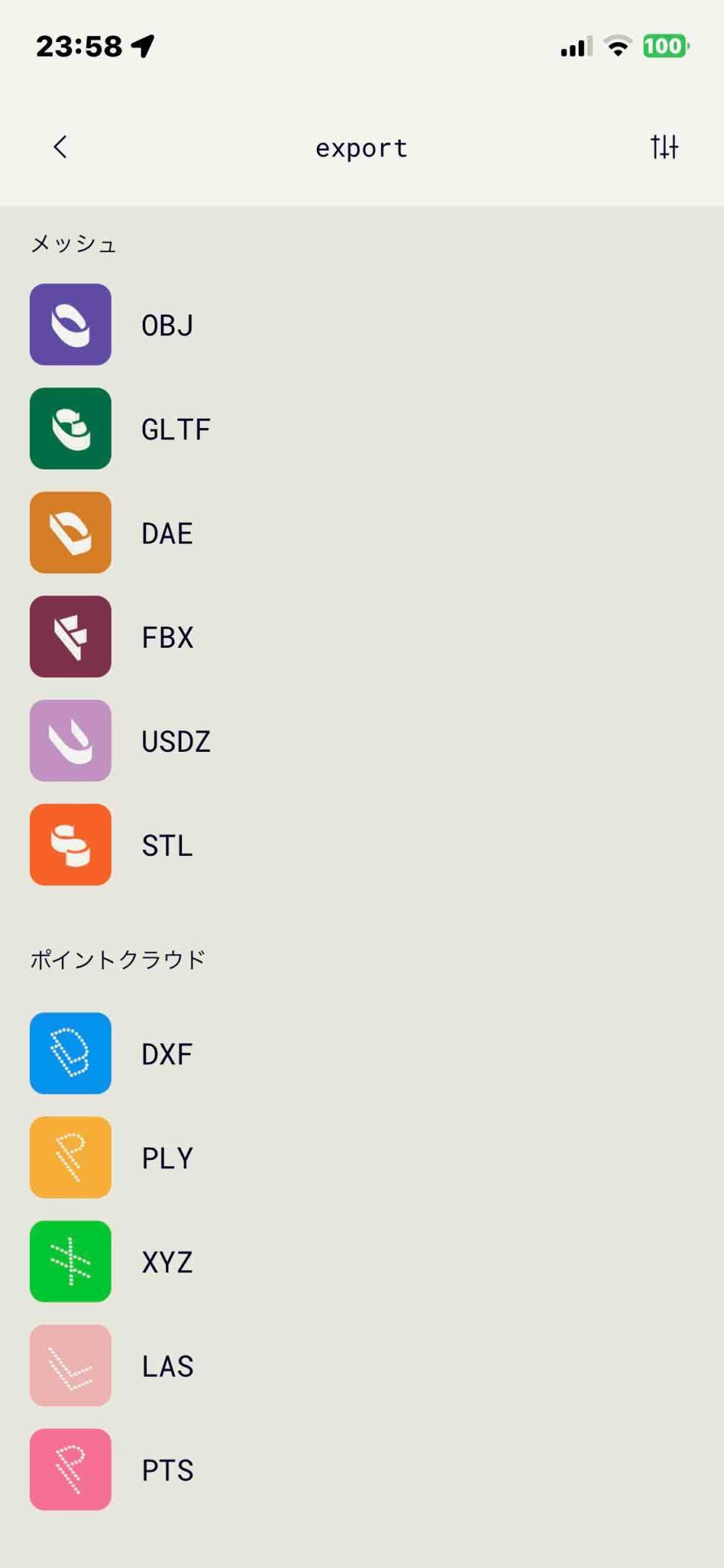The width and height of the screenshot is (724, 1568).
Task: Tap the メッシュ section header
Action: pyautogui.click(x=73, y=243)
